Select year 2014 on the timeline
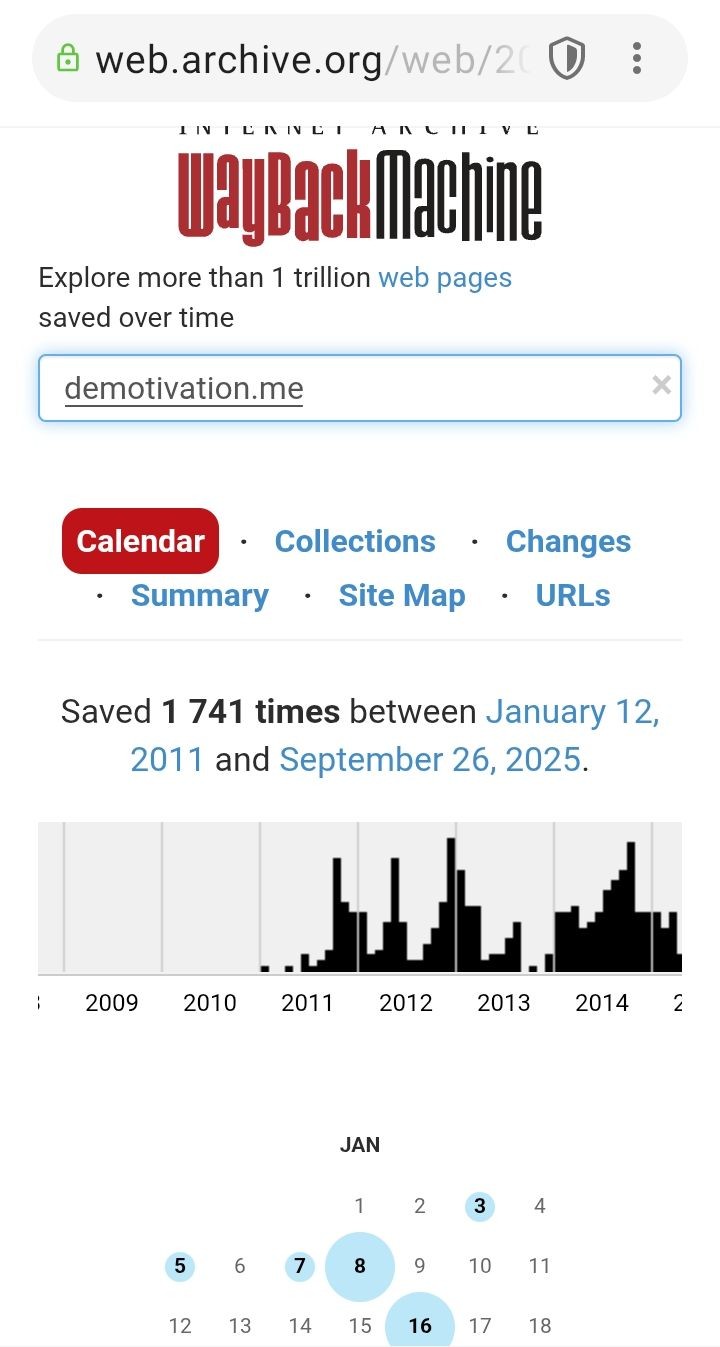 (602, 1002)
